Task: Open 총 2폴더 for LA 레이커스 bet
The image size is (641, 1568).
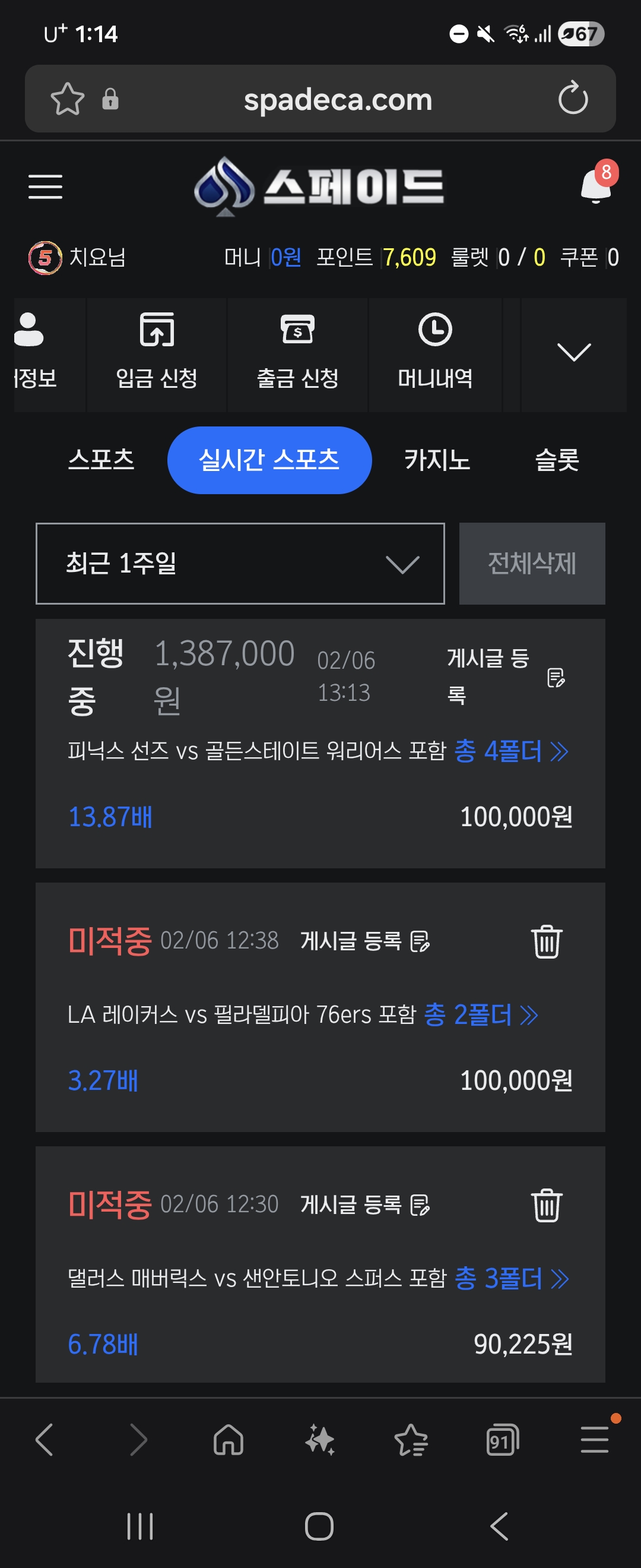Action: click(x=480, y=1014)
